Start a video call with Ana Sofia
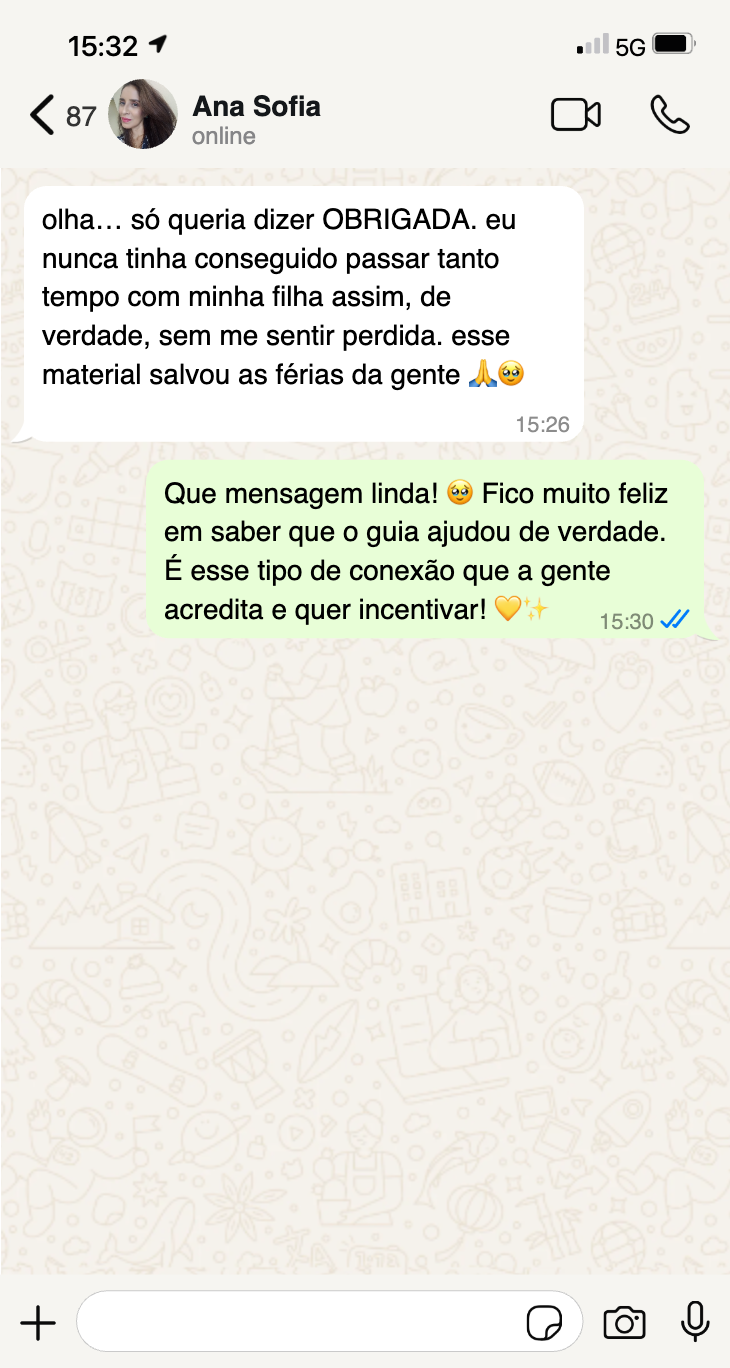This screenshot has width=730, height=1368. tap(576, 115)
